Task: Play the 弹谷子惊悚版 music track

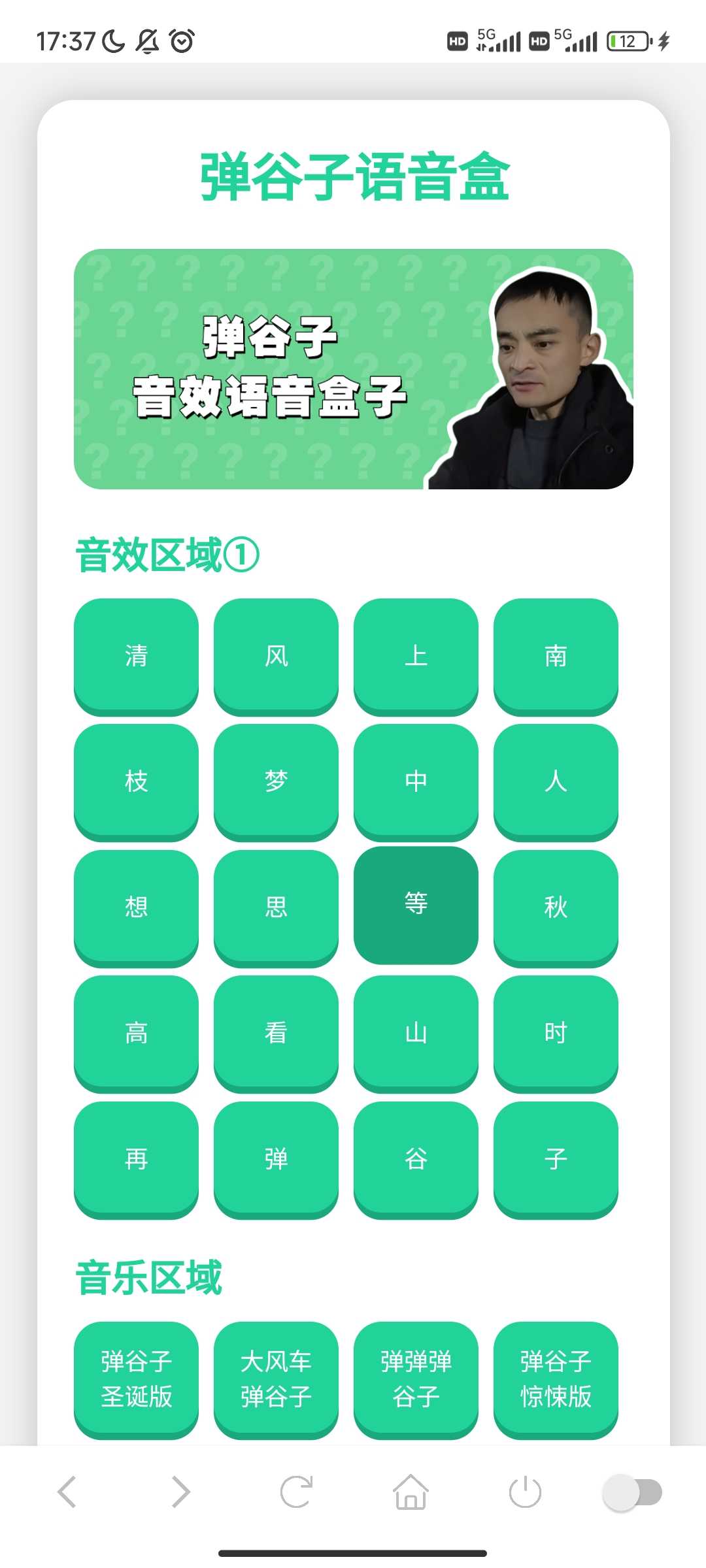Action: tap(556, 1379)
